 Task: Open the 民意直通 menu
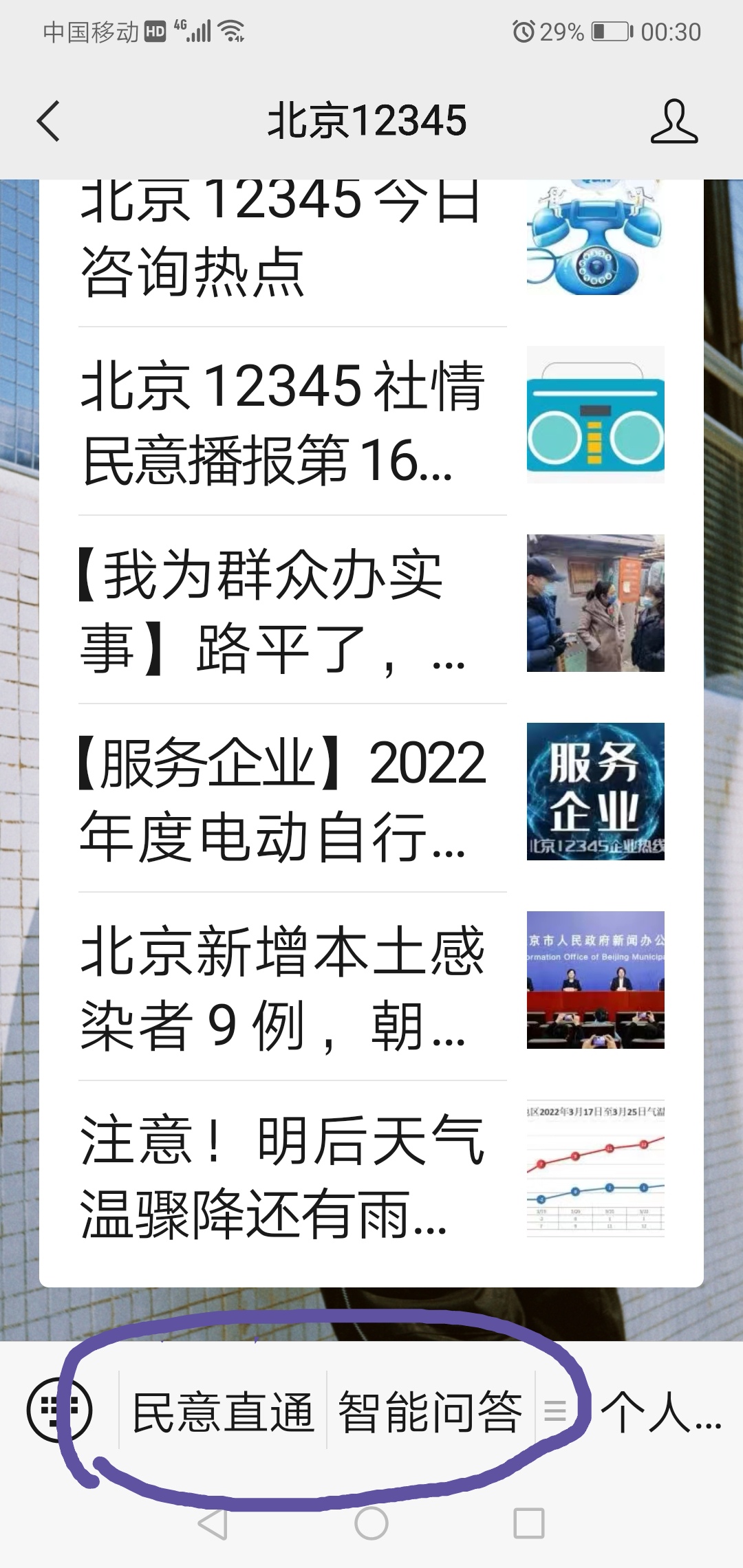click(222, 1411)
